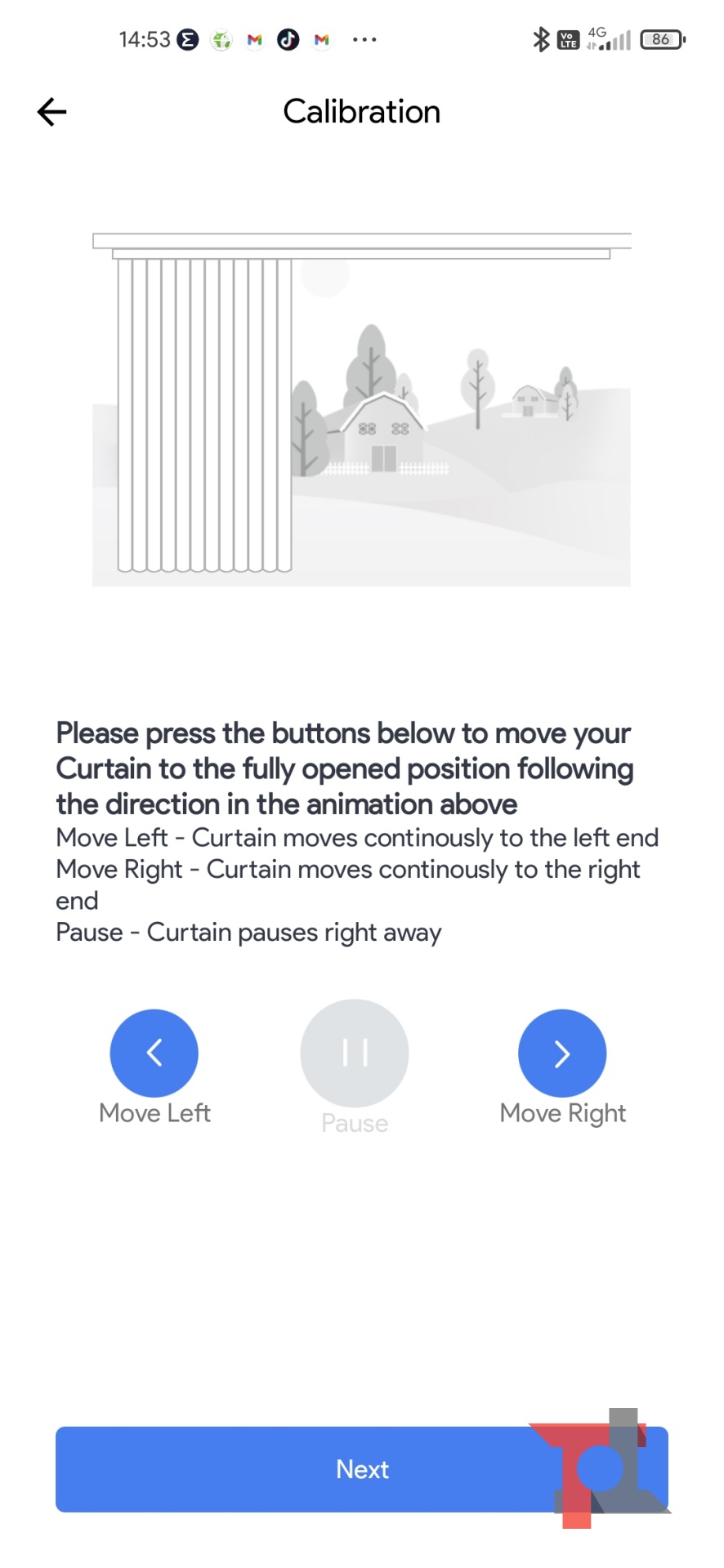Tap the Move Right arrow button
Screen dimensions: 724x1568
[562, 1053]
